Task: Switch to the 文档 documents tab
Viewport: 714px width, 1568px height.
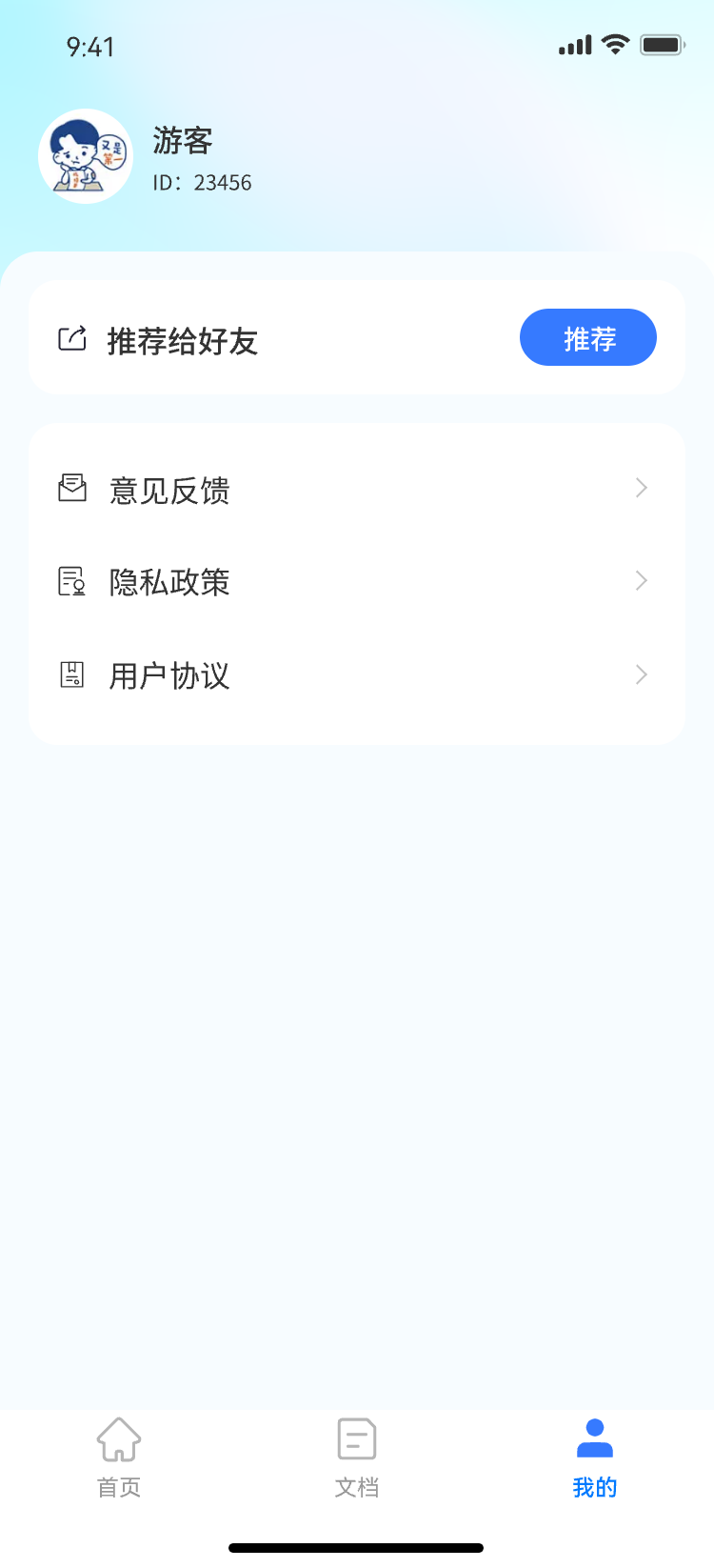Action: [357, 1457]
